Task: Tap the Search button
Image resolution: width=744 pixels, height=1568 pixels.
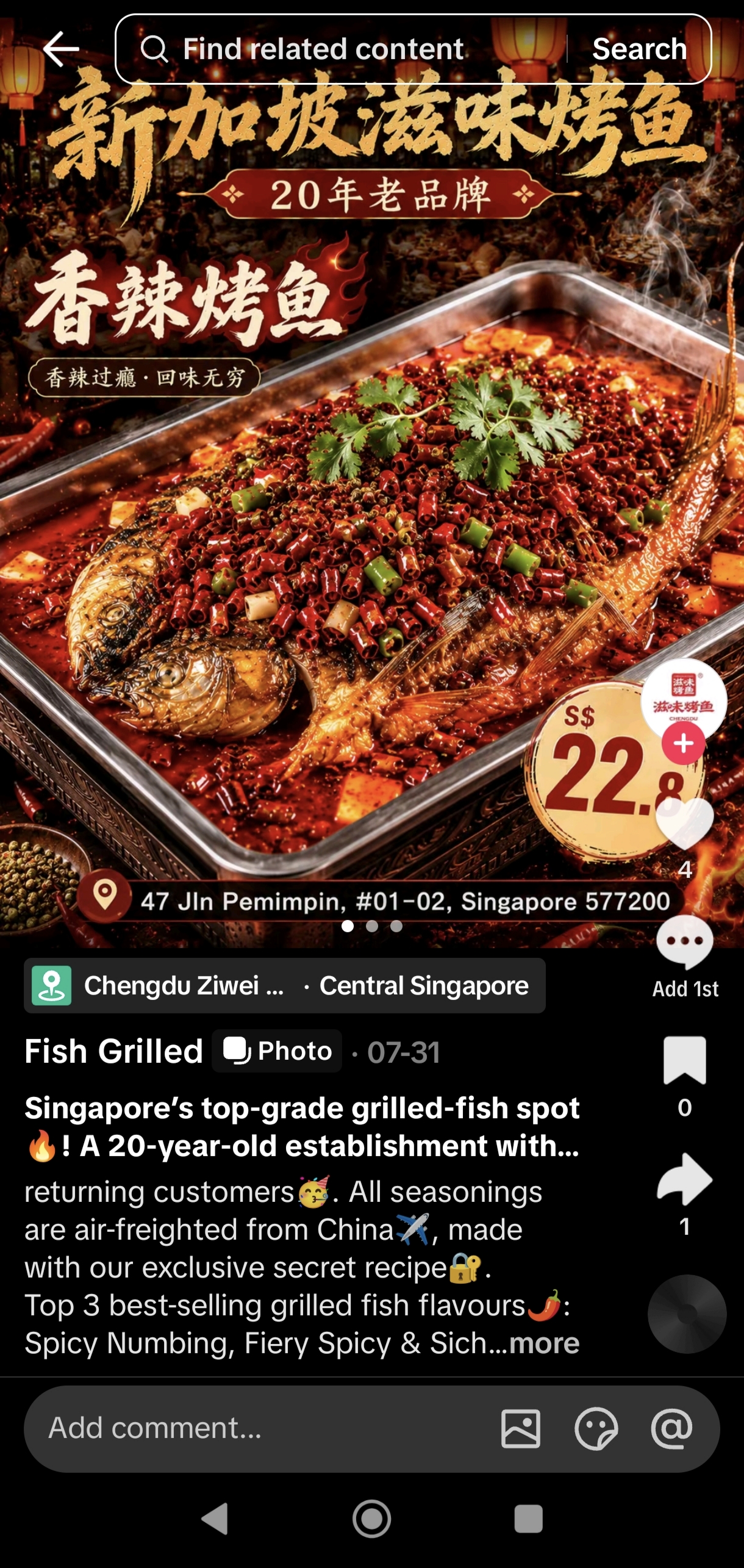Action: (639, 49)
